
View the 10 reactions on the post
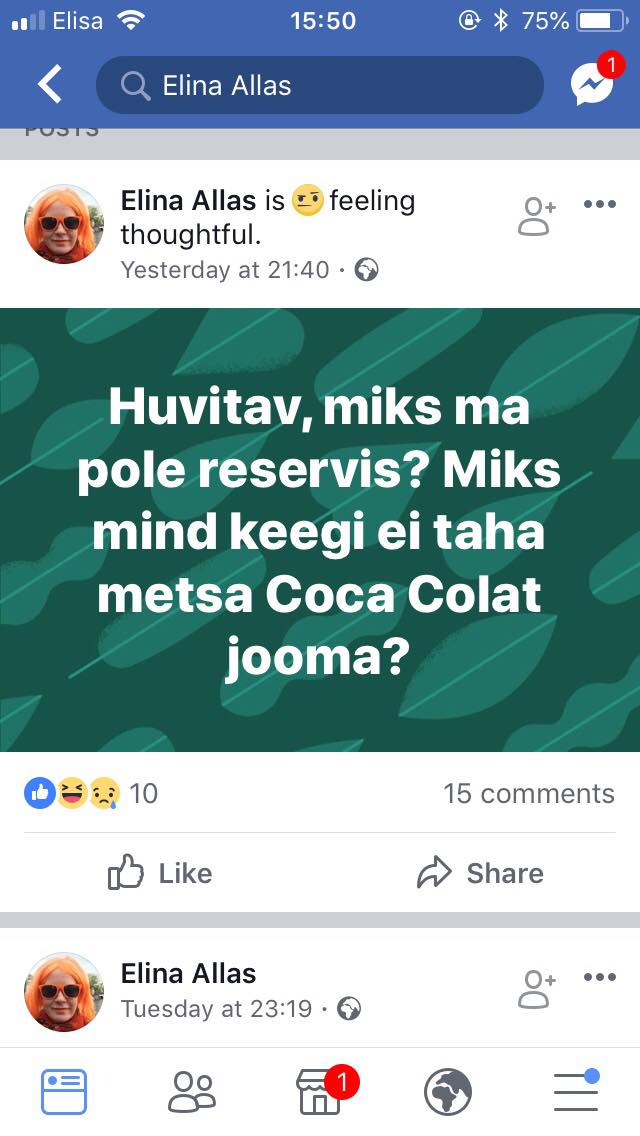pos(92,793)
